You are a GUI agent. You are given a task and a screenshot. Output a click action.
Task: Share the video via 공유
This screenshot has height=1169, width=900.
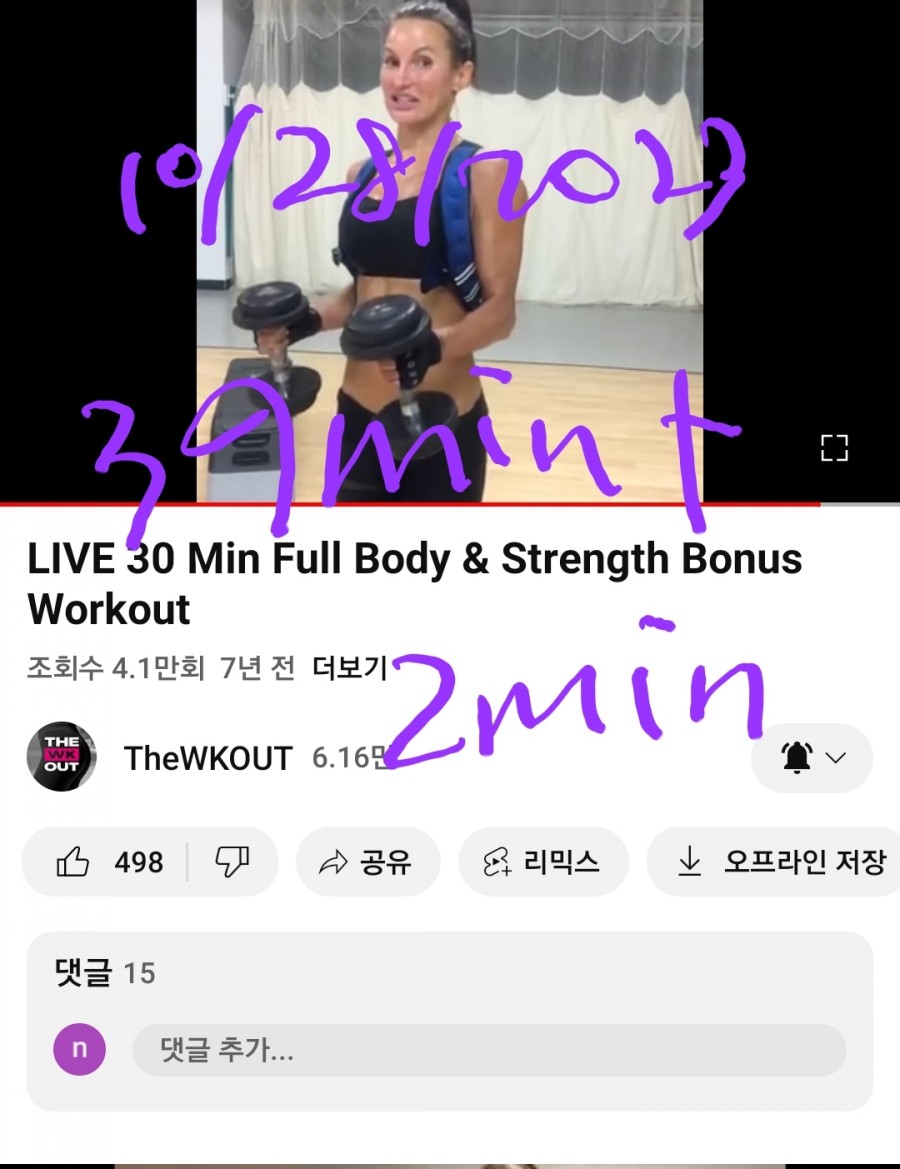coord(367,862)
